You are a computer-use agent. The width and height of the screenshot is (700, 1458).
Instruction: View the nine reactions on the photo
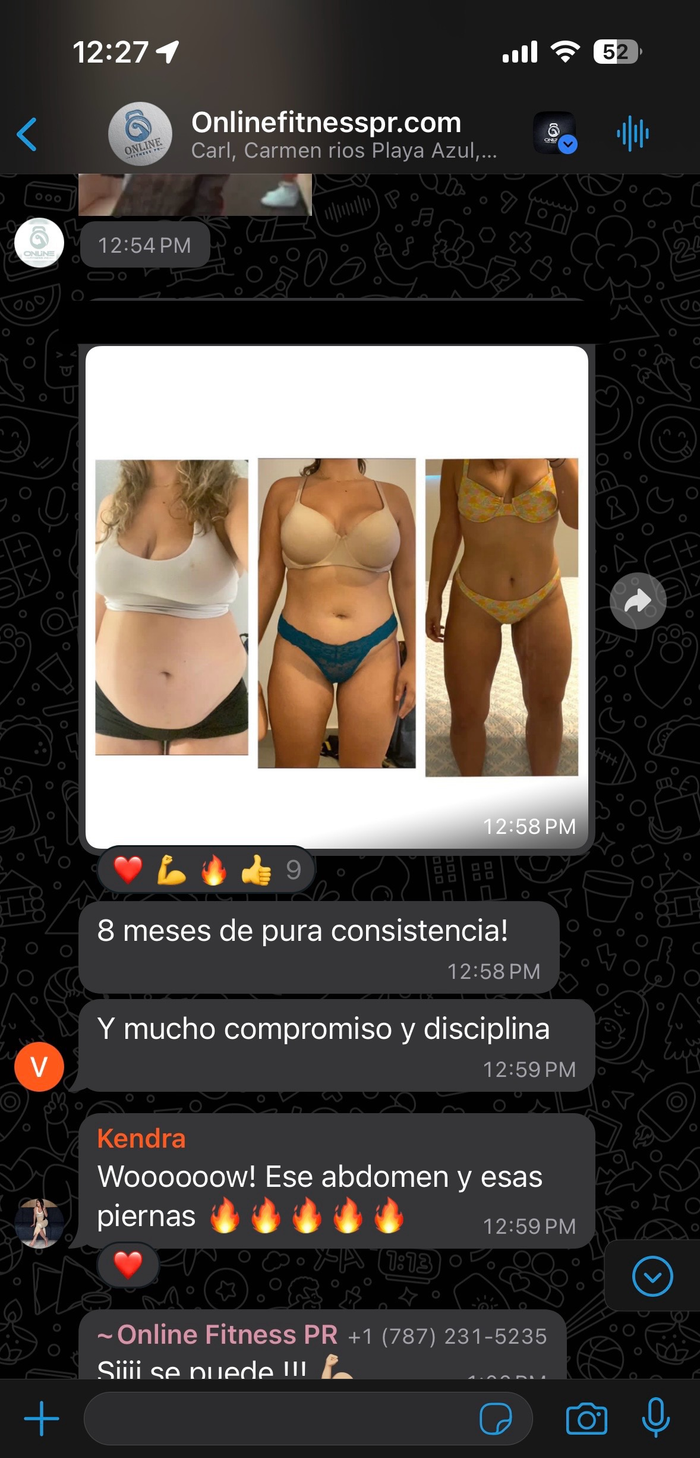tap(206, 871)
